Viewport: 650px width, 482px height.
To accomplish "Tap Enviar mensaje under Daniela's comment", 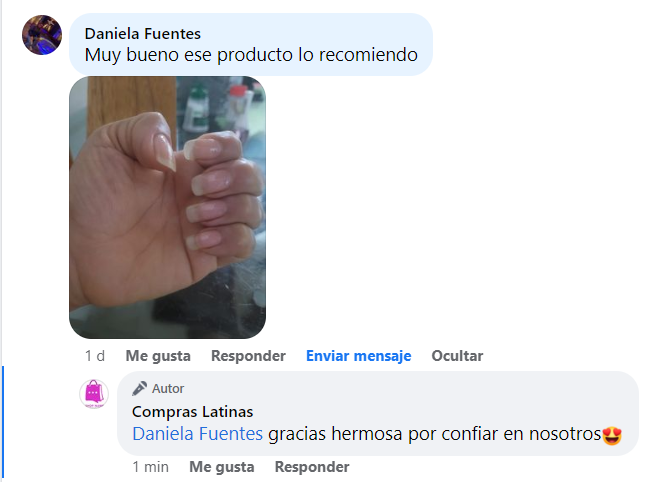I will pos(358,356).
